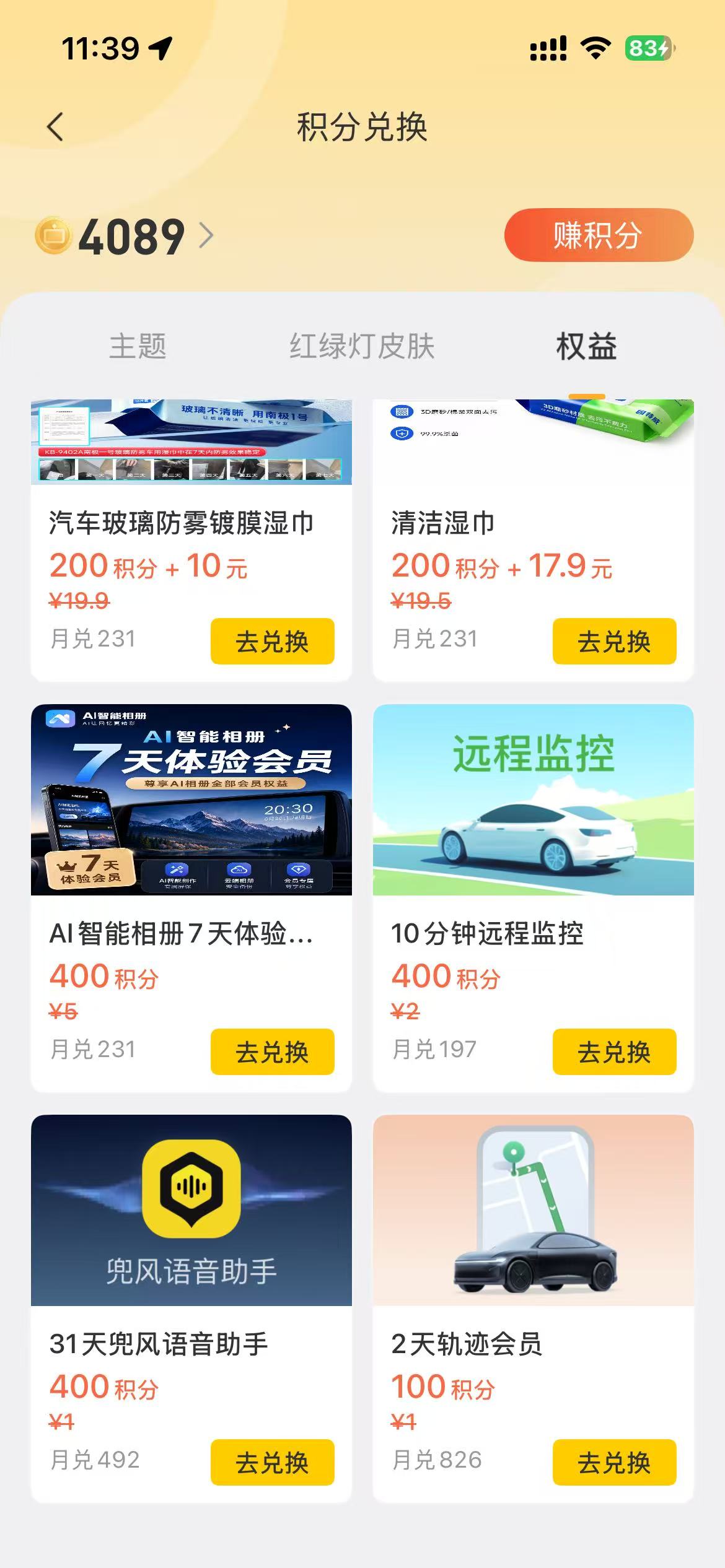Image resolution: width=725 pixels, height=1568 pixels.
Task: Redeem 2天轨迹会员 with 去兑换
Action: point(614,1462)
